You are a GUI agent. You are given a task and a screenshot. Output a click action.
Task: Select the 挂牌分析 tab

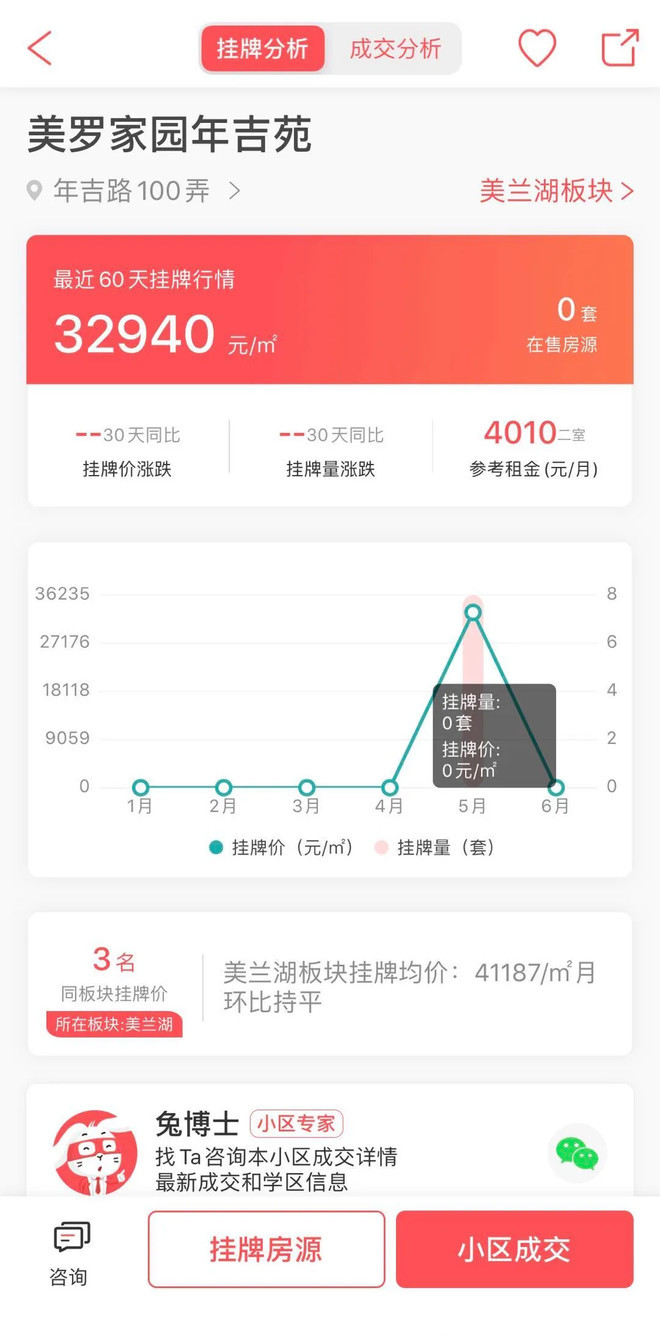[x=263, y=49]
